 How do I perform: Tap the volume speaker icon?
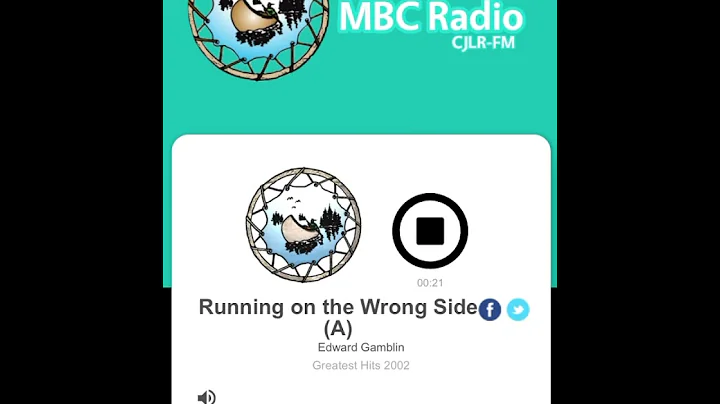(x=207, y=397)
